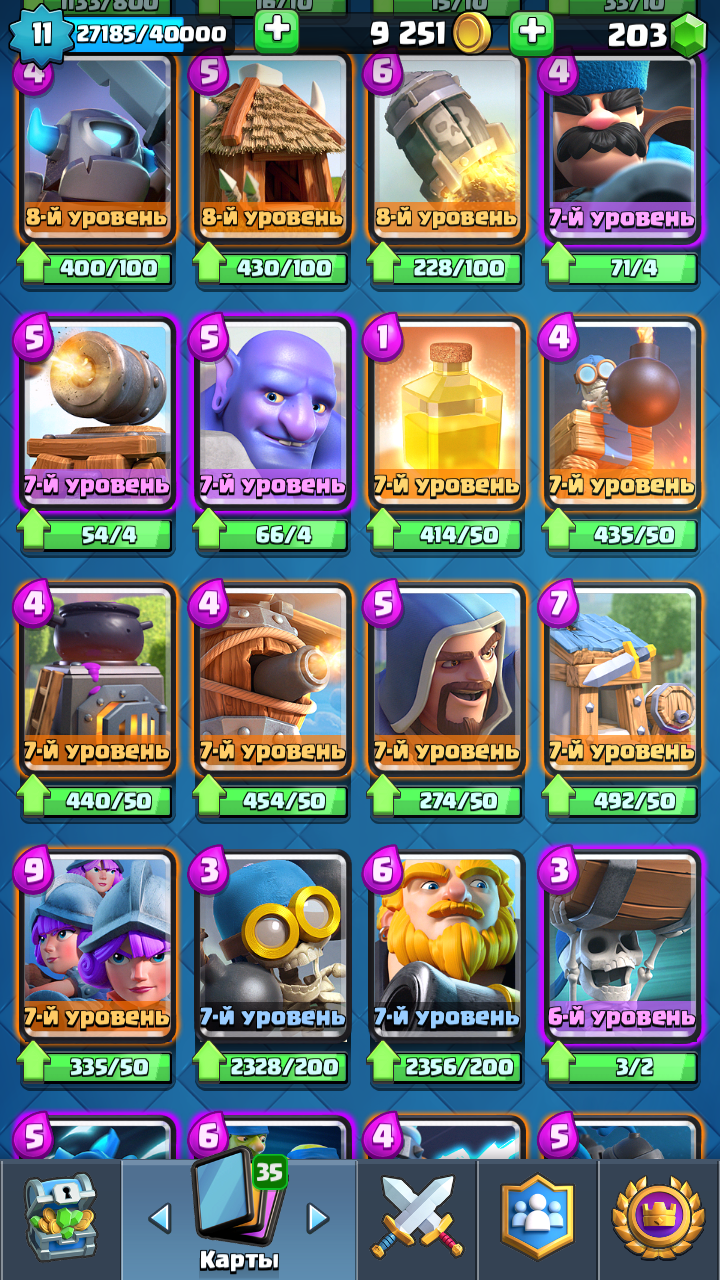Add gems with the plus beside the gem counter

(x=531, y=34)
